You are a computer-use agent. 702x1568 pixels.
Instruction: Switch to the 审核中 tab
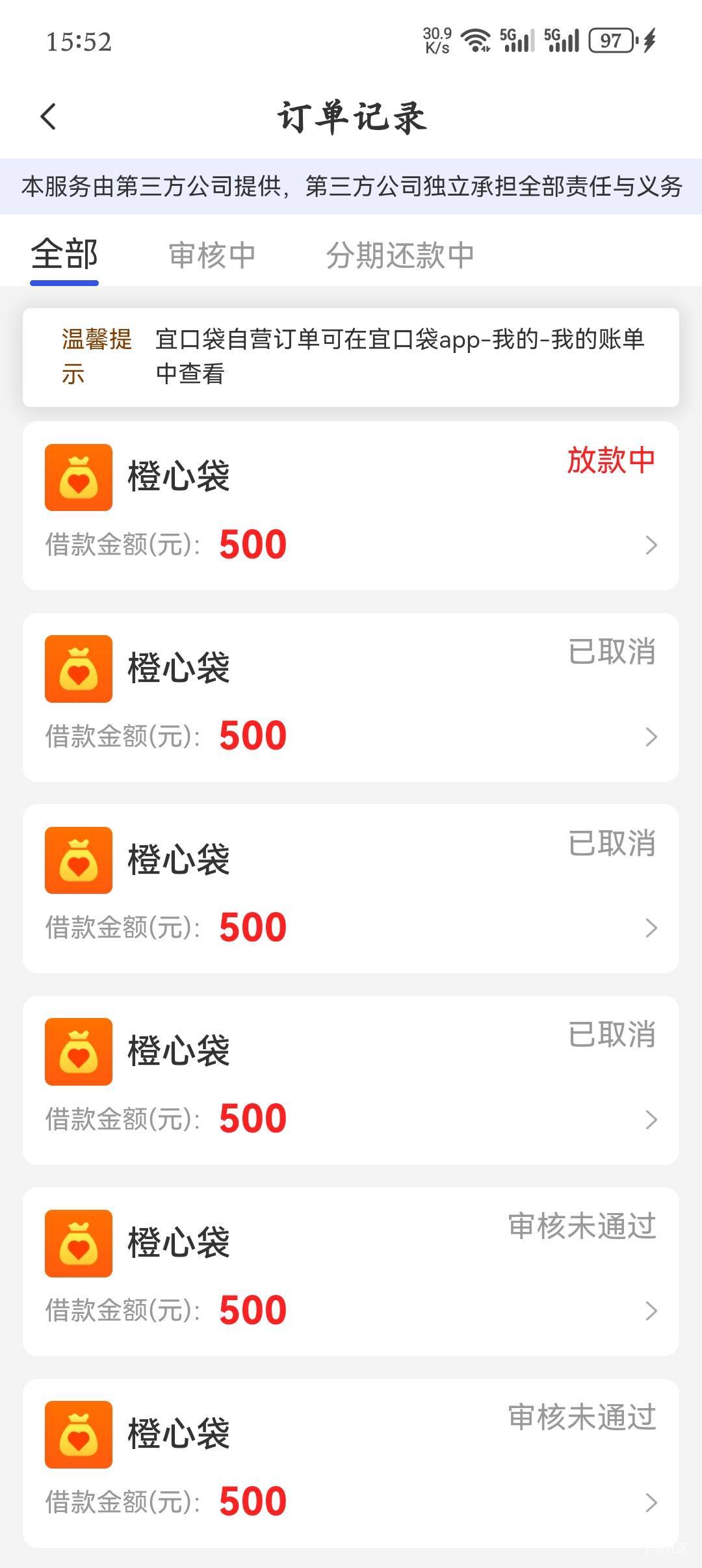pyautogui.click(x=212, y=255)
